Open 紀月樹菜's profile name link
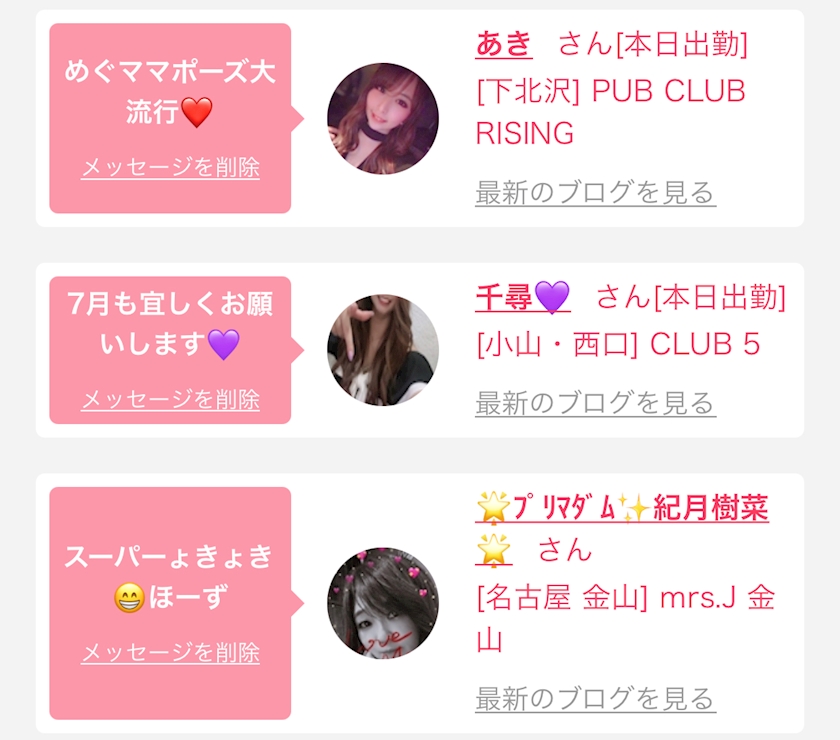840x740 pixels. click(x=622, y=508)
